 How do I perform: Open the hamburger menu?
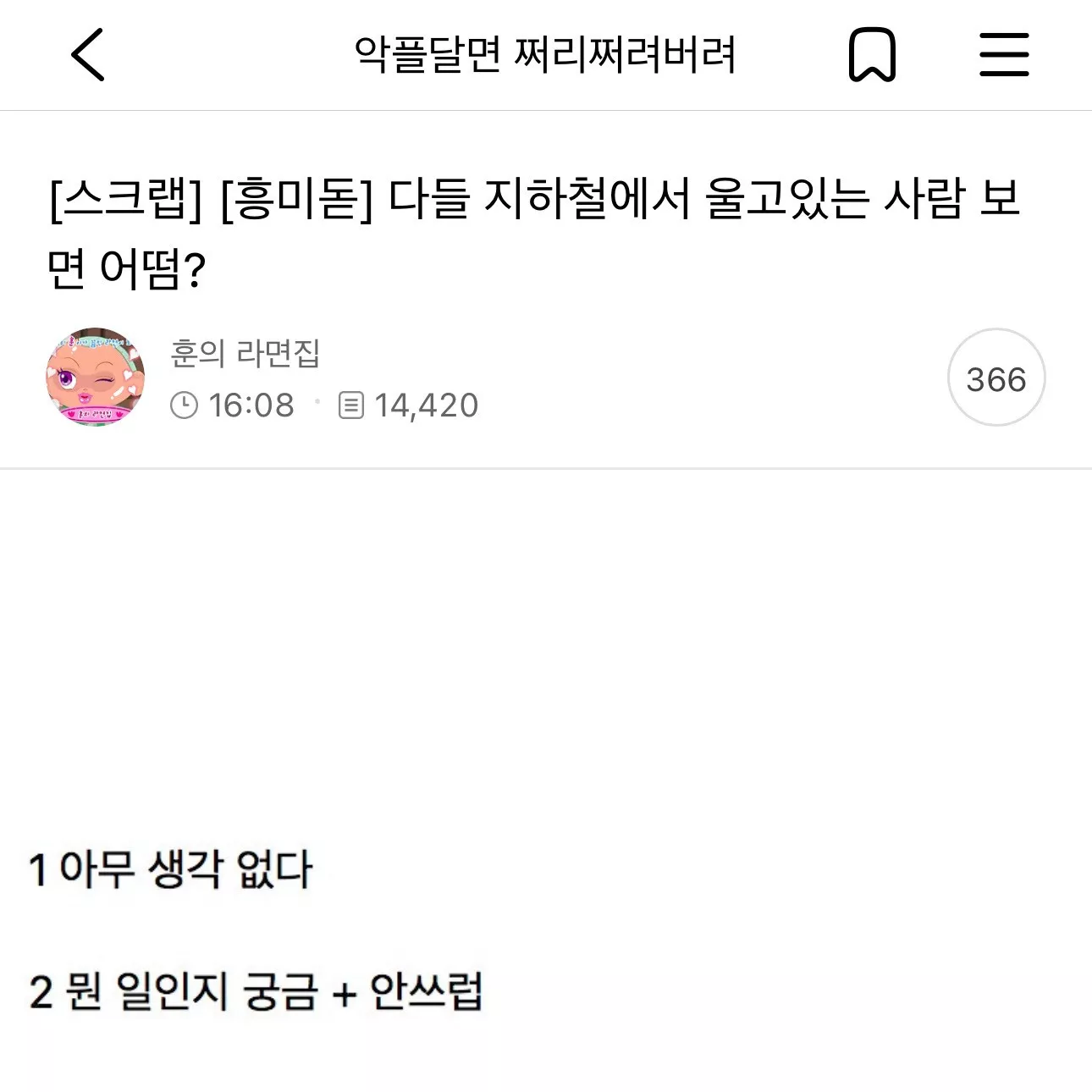pos(1004,55)
